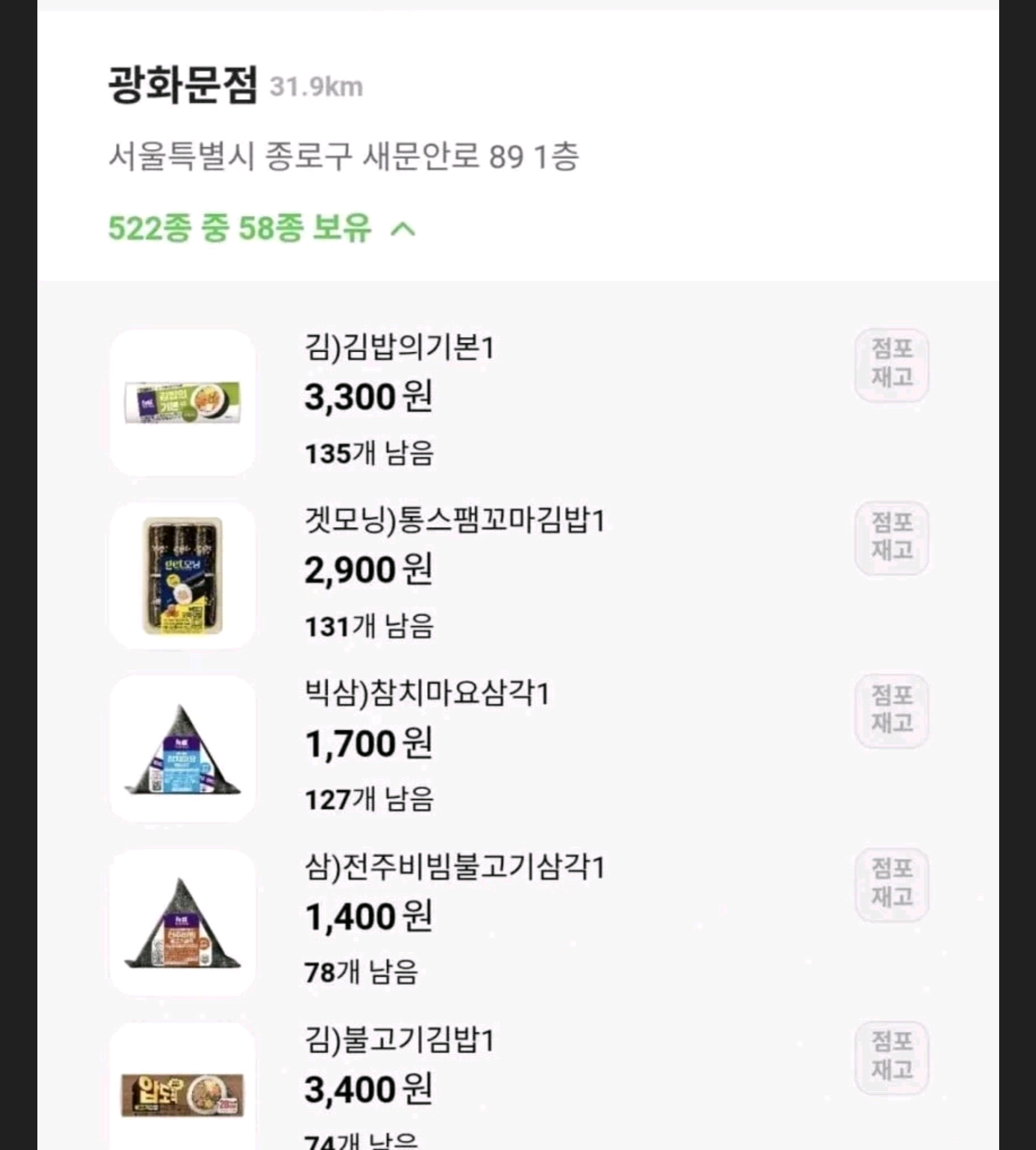1036x1150 pixels.
Task: Check 점포재고 for 통스팸꼬마김밥1
Action: [891, 538]
